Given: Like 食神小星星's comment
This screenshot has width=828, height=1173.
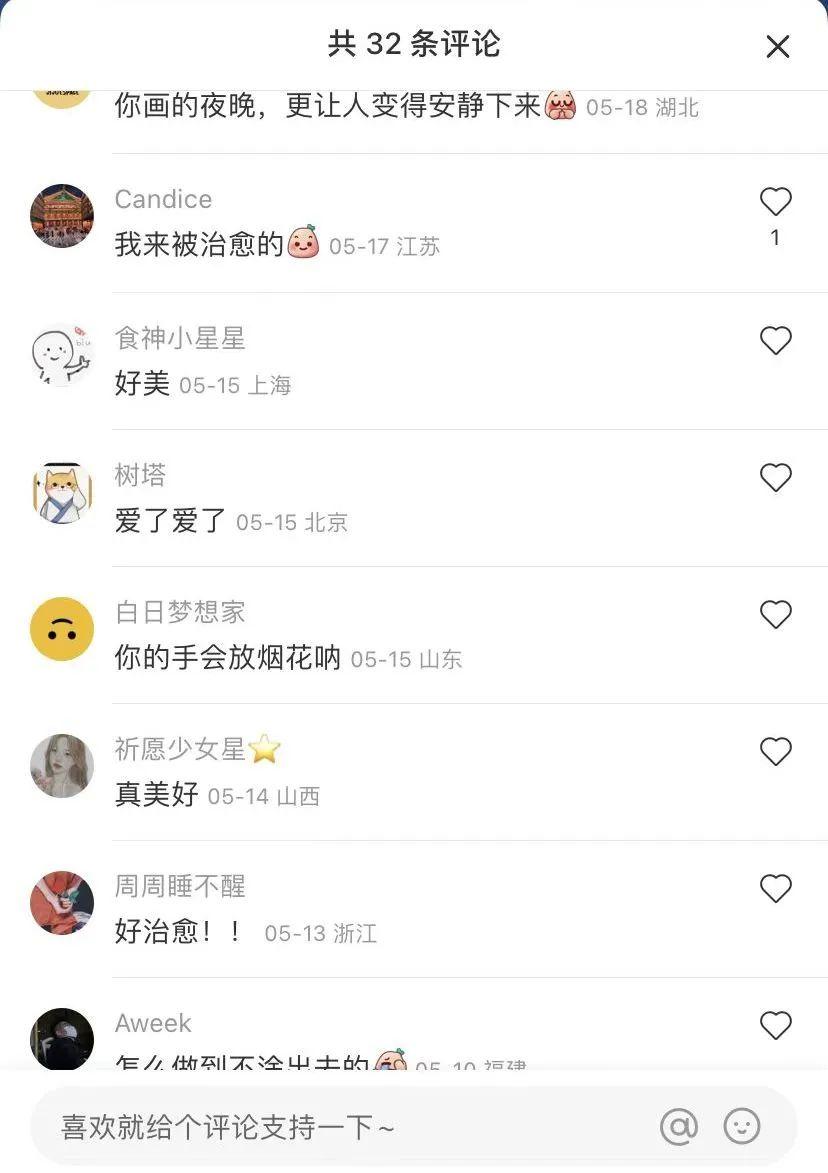Looking at the screenshot, I should [775, 341].
